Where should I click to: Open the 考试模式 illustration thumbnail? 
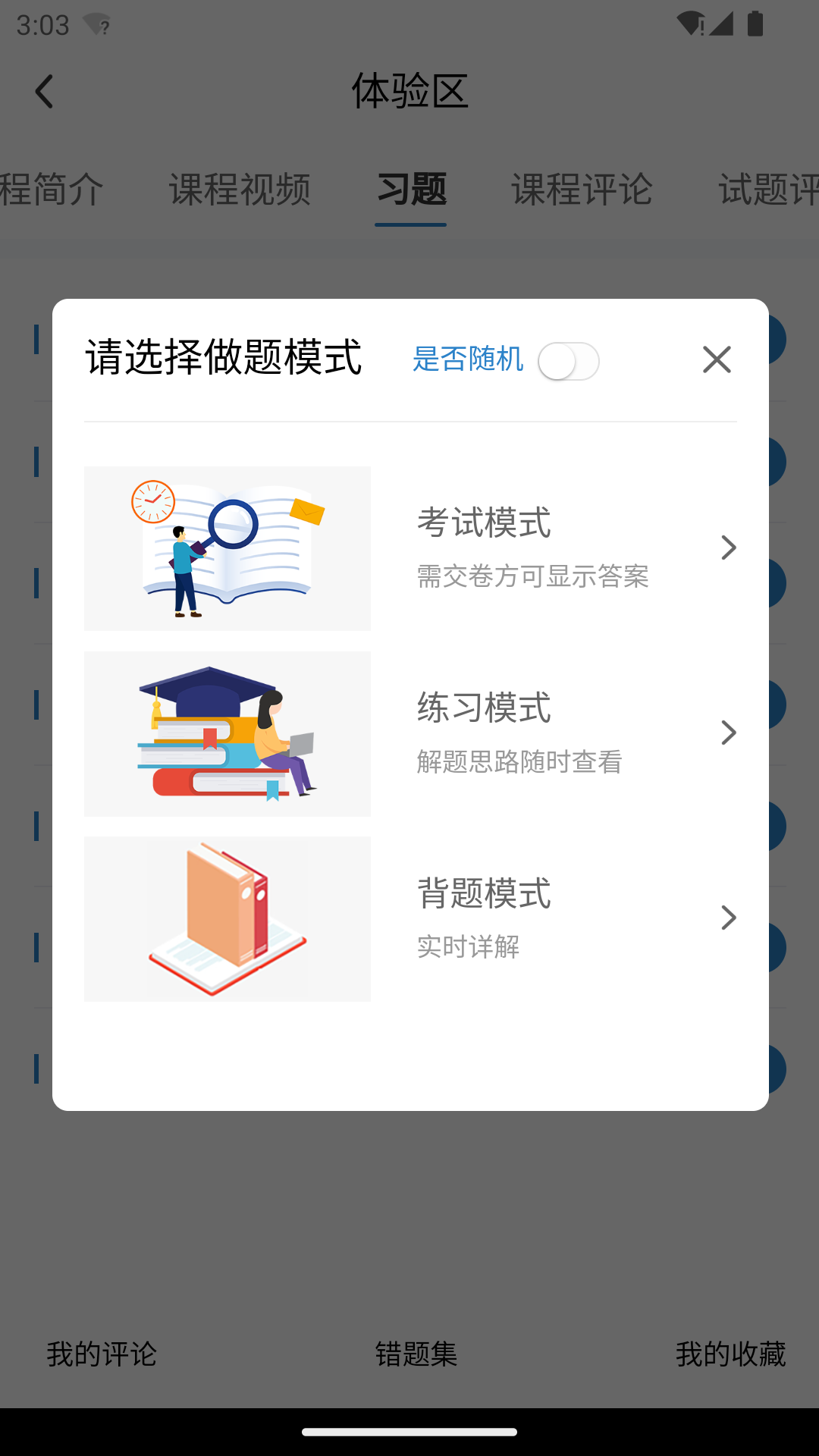coord(227,548)
